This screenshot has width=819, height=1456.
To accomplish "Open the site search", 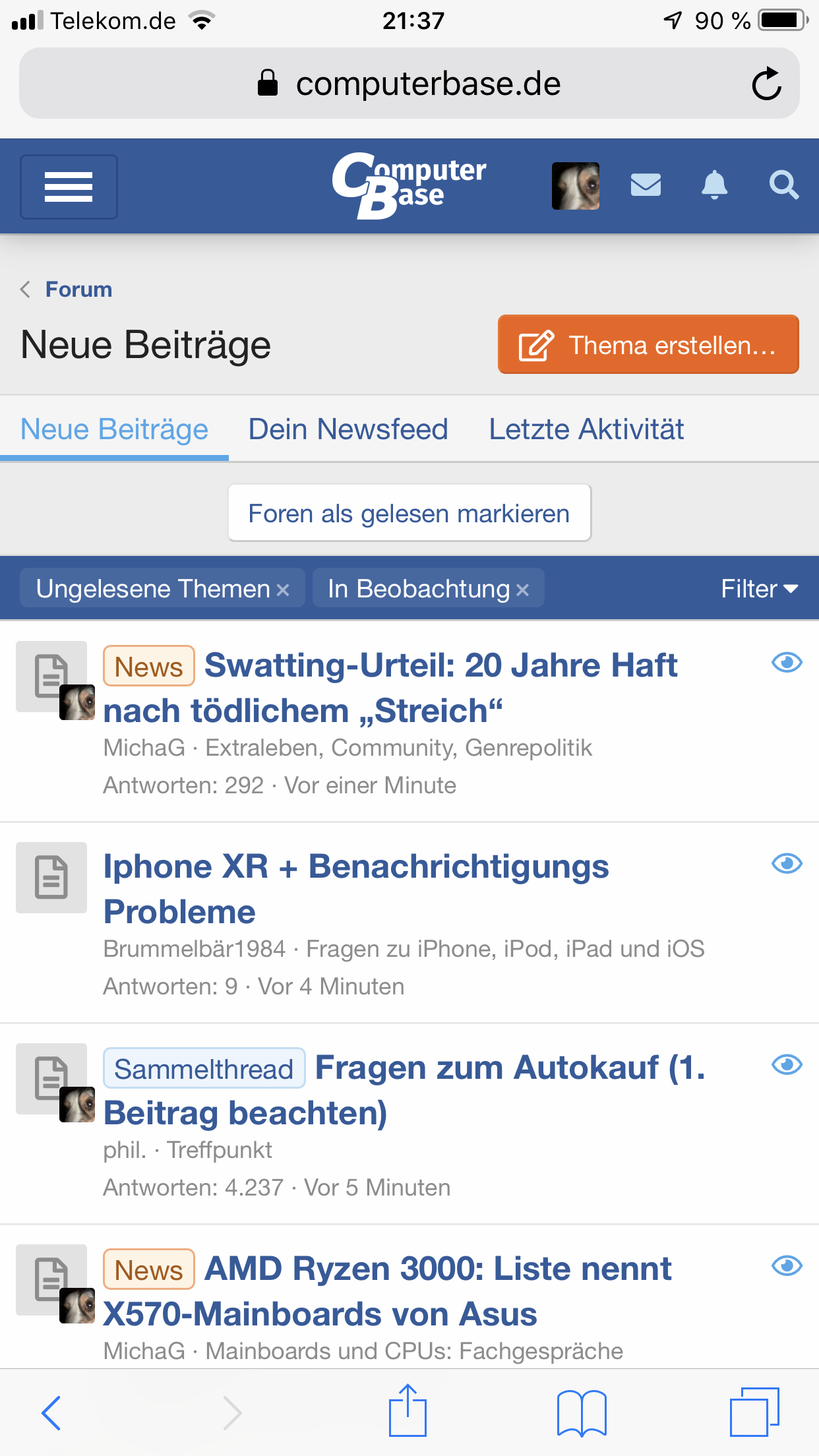I will [x=783, y=185].
